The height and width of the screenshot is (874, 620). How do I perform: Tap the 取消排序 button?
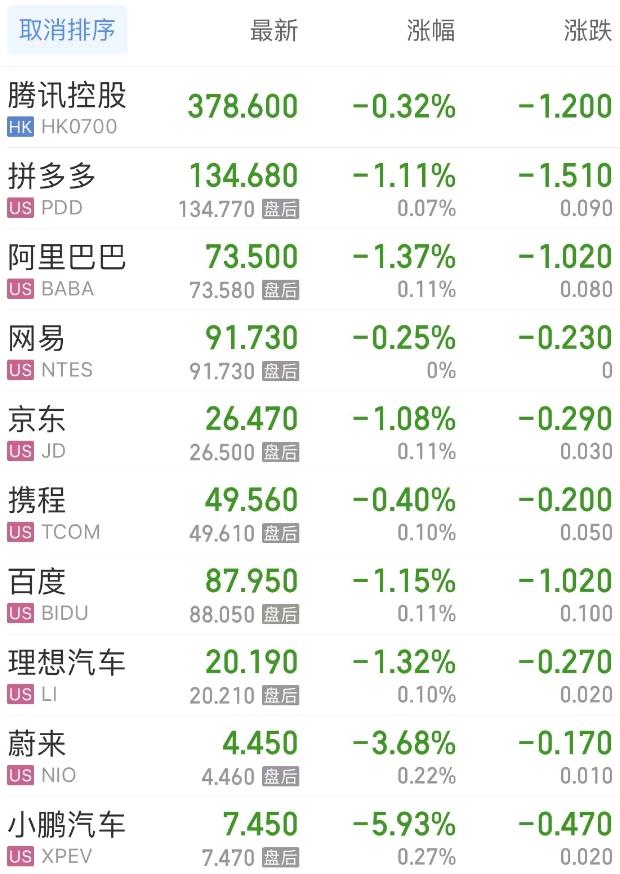67,31
